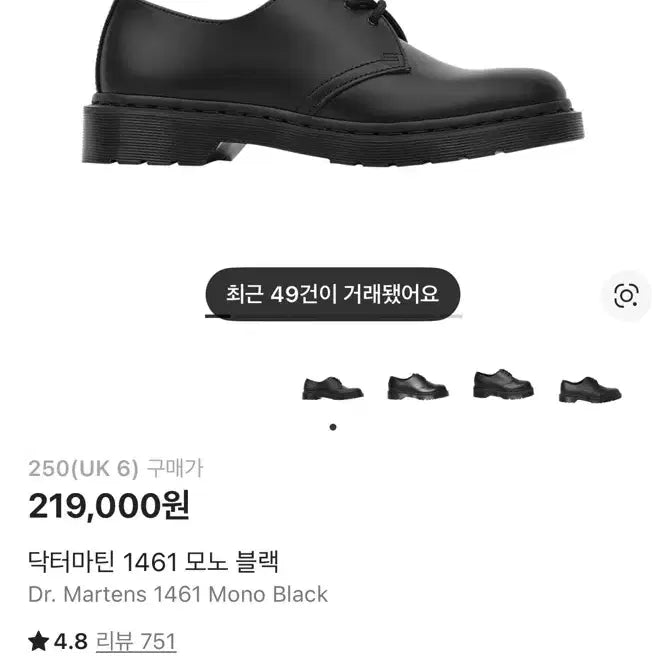Open the image search lens icon
Image resolution: width=666 pixels, height=666 pixels.
626,295
